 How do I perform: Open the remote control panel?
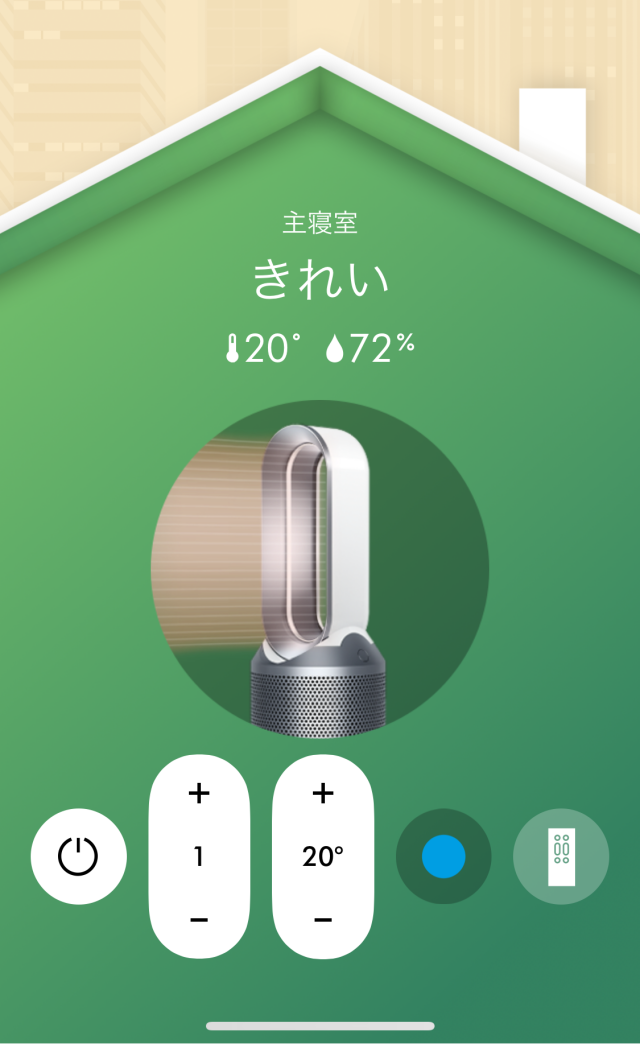561,856
